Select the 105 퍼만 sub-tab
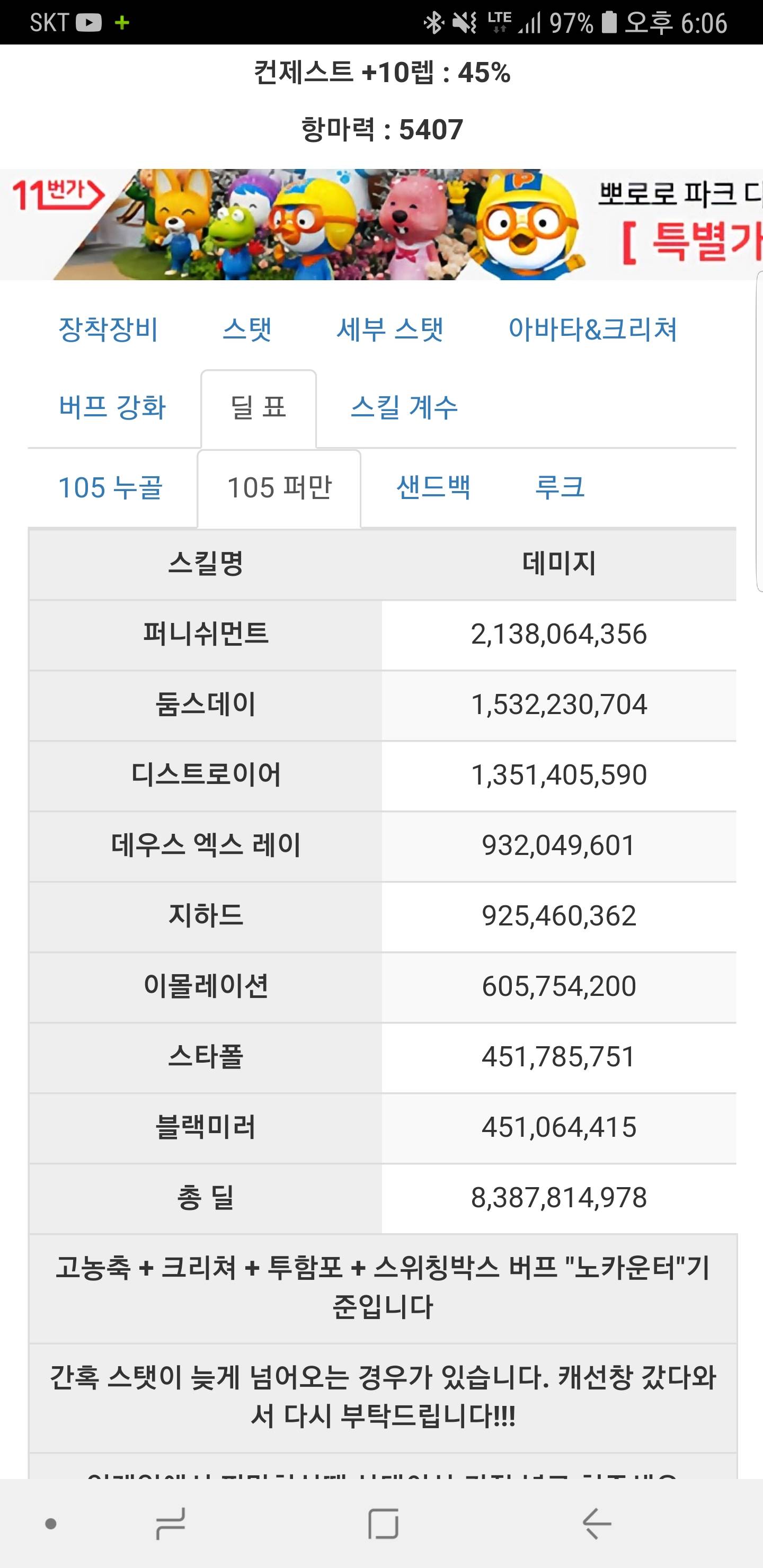The image size is (763, 1568). [279, 487]
